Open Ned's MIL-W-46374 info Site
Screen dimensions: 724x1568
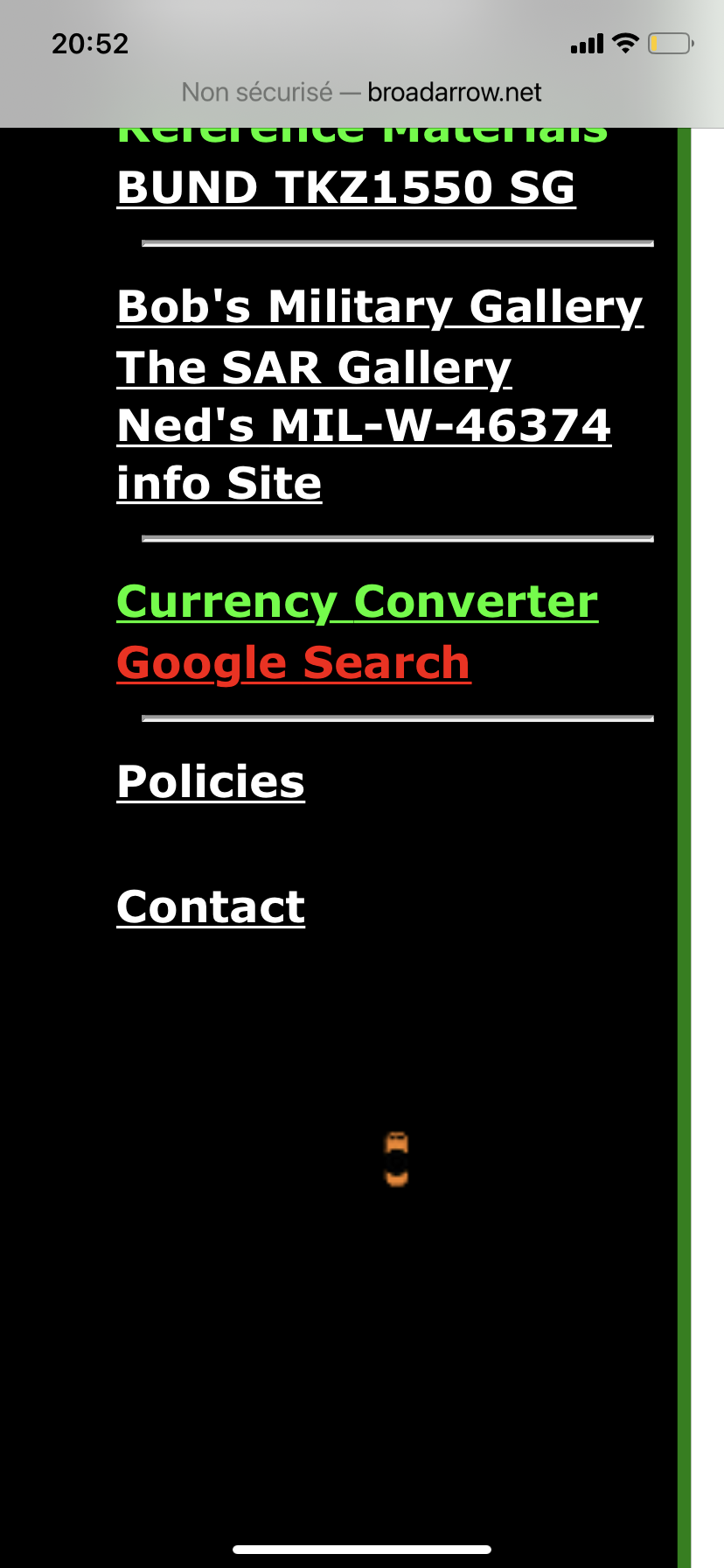(x=364, y=454)
